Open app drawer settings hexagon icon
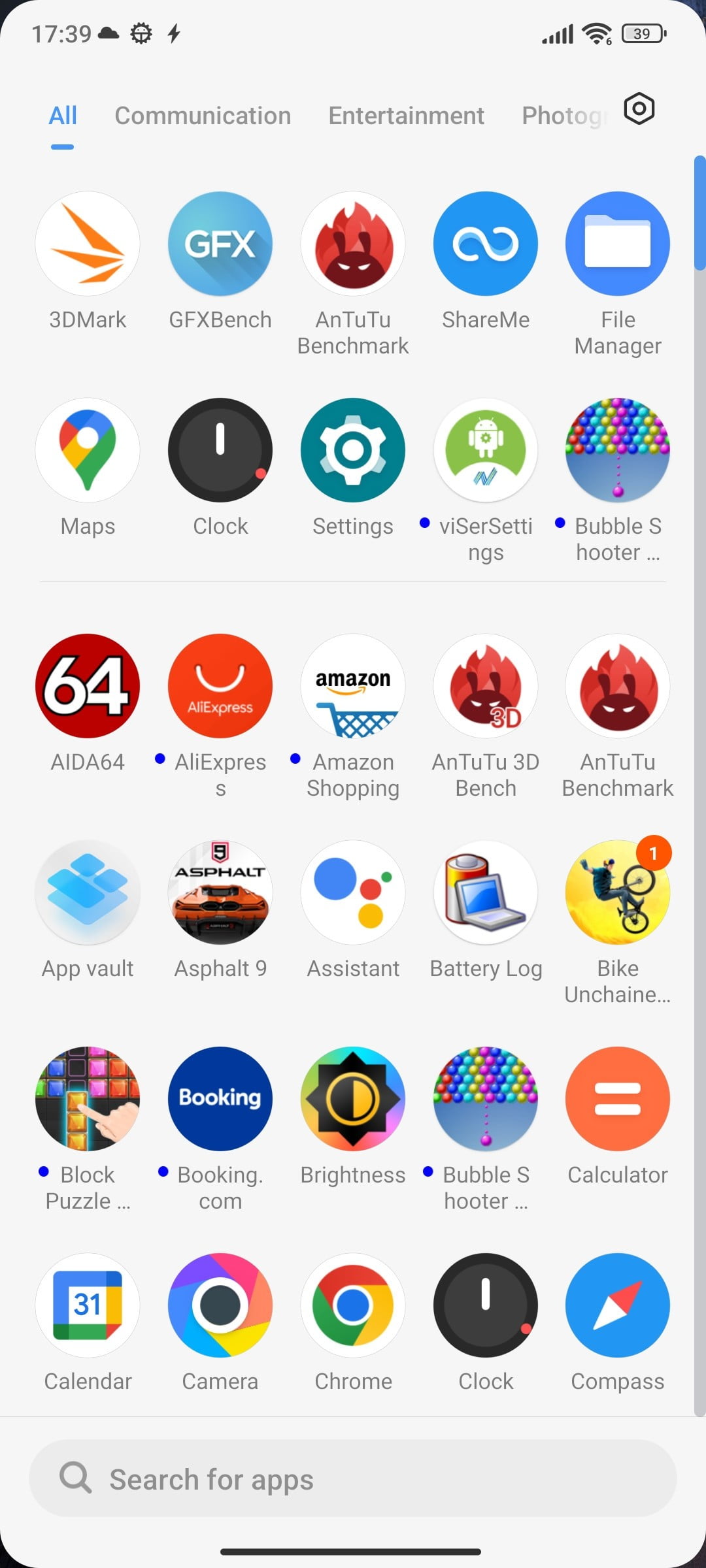706x1568 pixels. [639, 109]
